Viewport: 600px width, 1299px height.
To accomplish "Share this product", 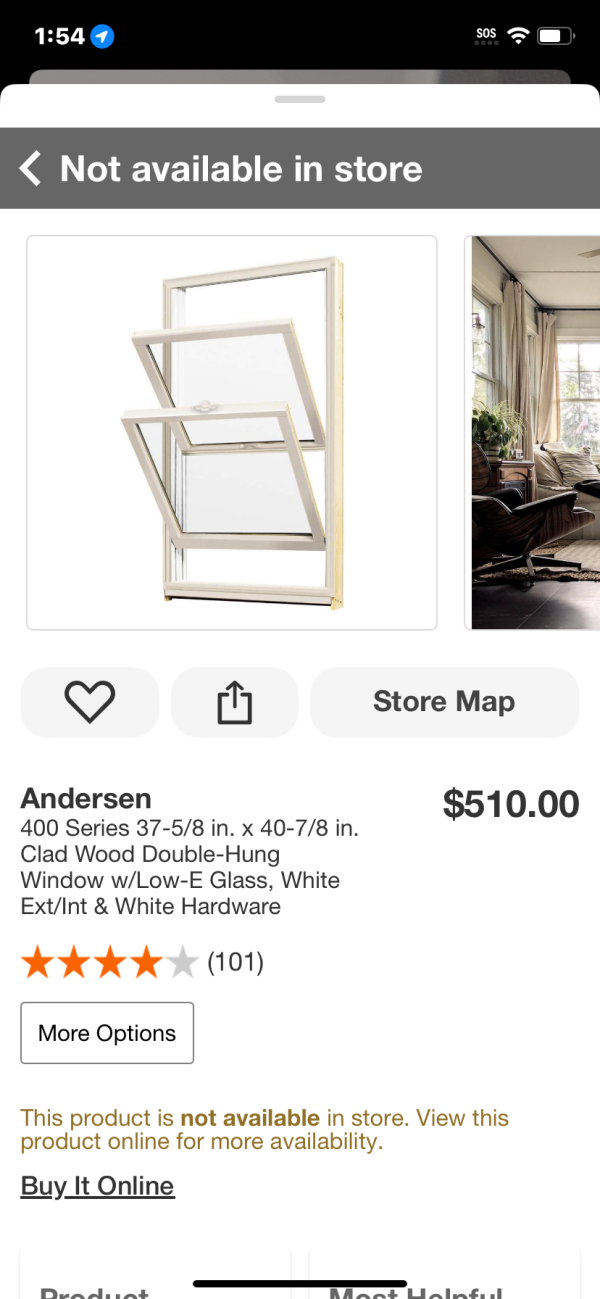I will (x=234, y=702).
